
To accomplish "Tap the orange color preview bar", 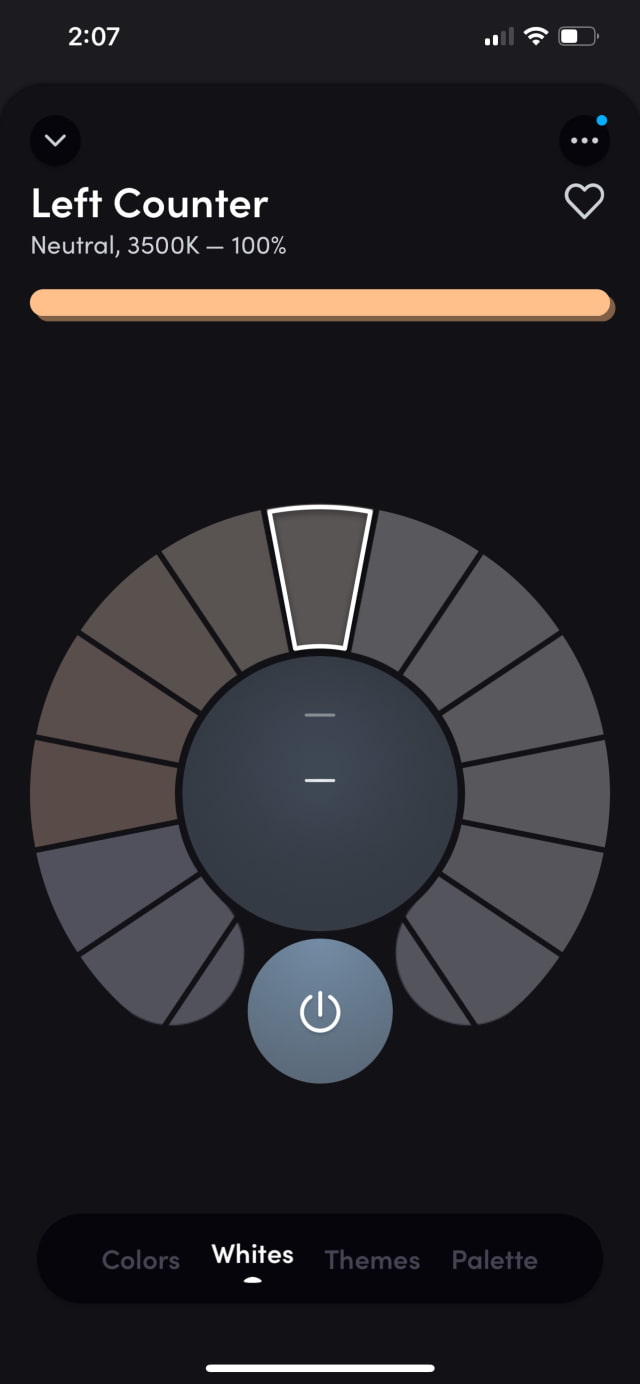I will 320,303.
